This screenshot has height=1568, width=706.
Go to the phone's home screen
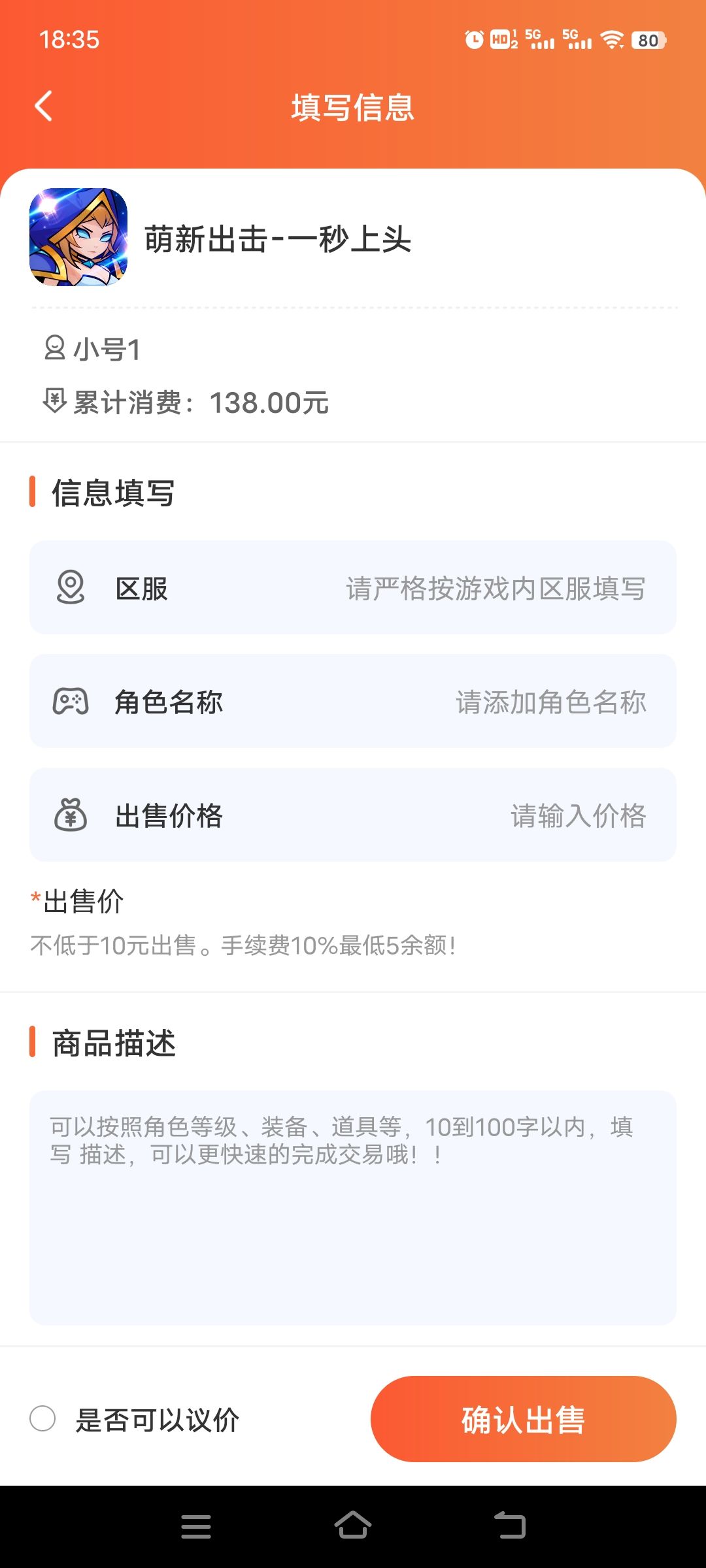(x=353, y=1526)
